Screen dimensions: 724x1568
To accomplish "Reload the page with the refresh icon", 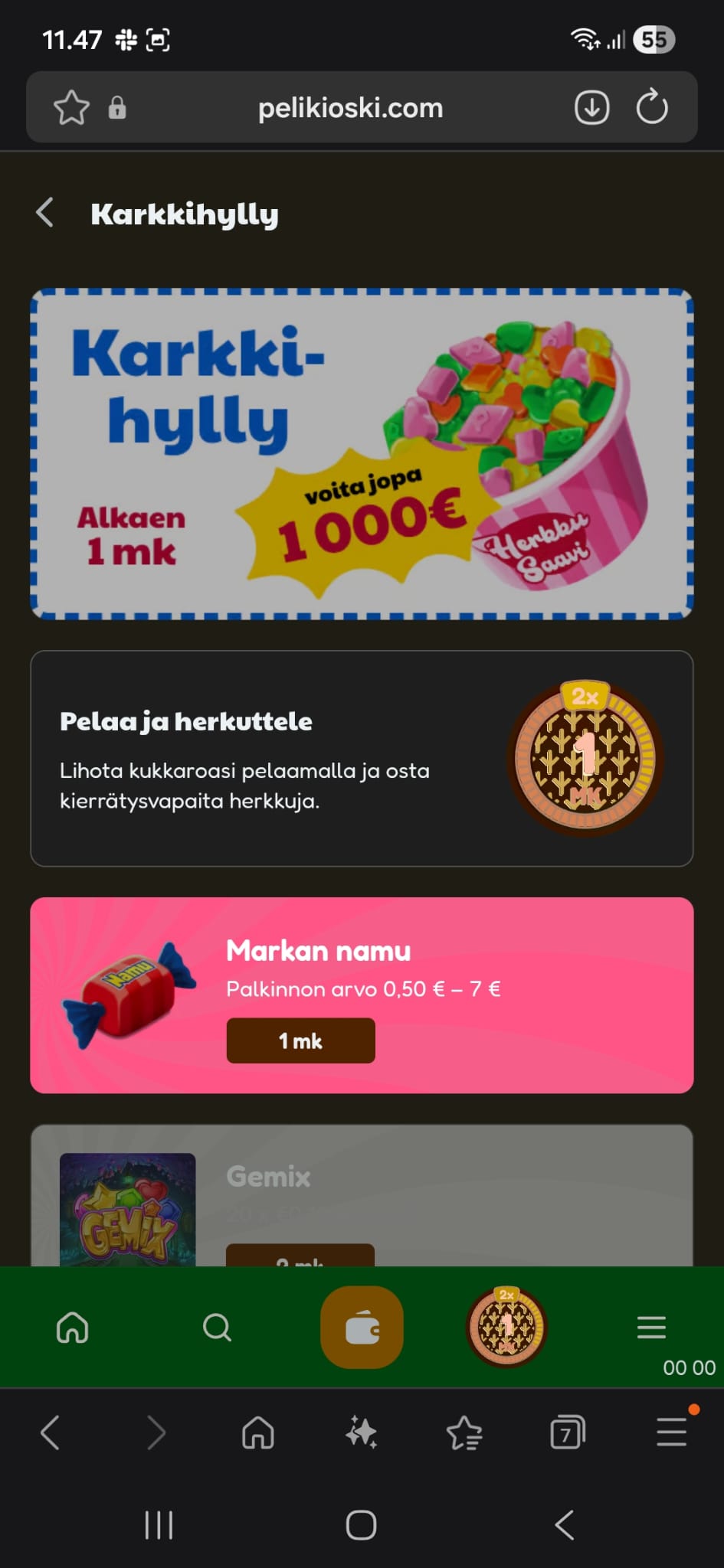I will [x=650, y=107].
